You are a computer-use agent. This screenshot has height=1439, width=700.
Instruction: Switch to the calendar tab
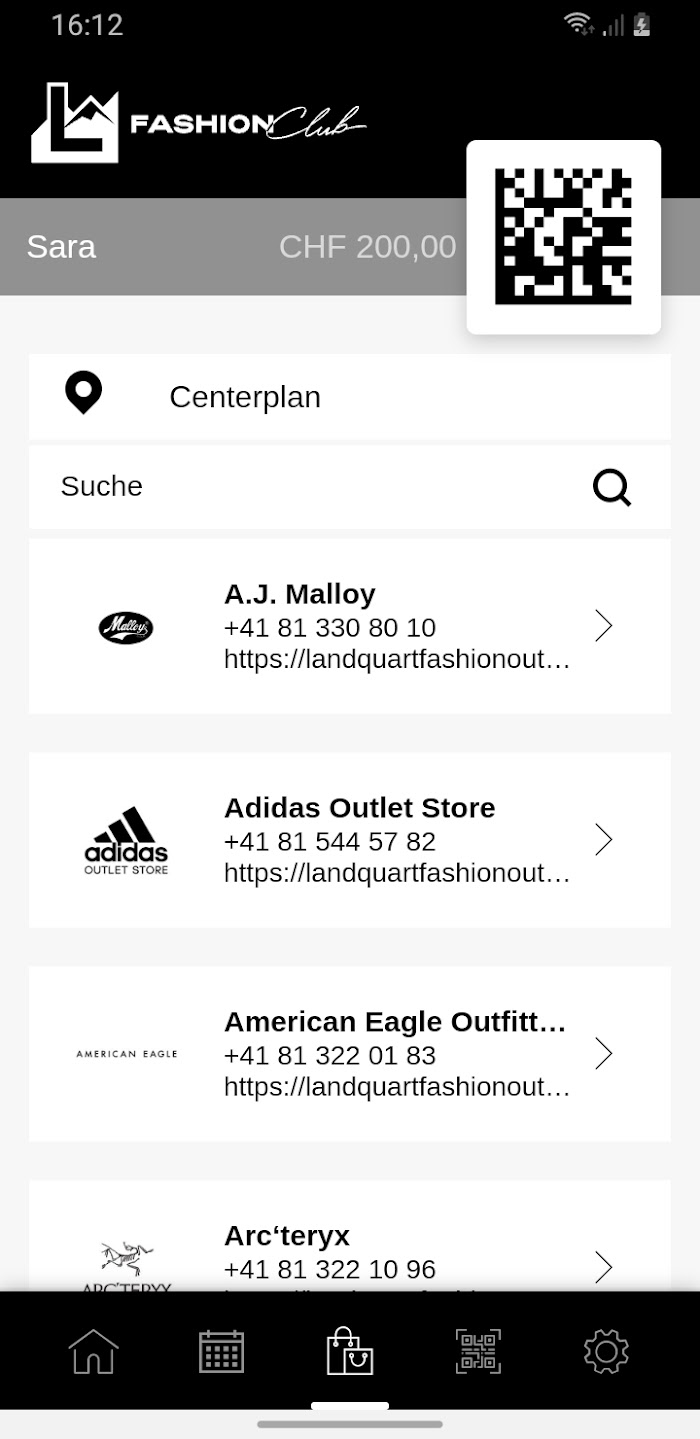(x=222, y=1351)
